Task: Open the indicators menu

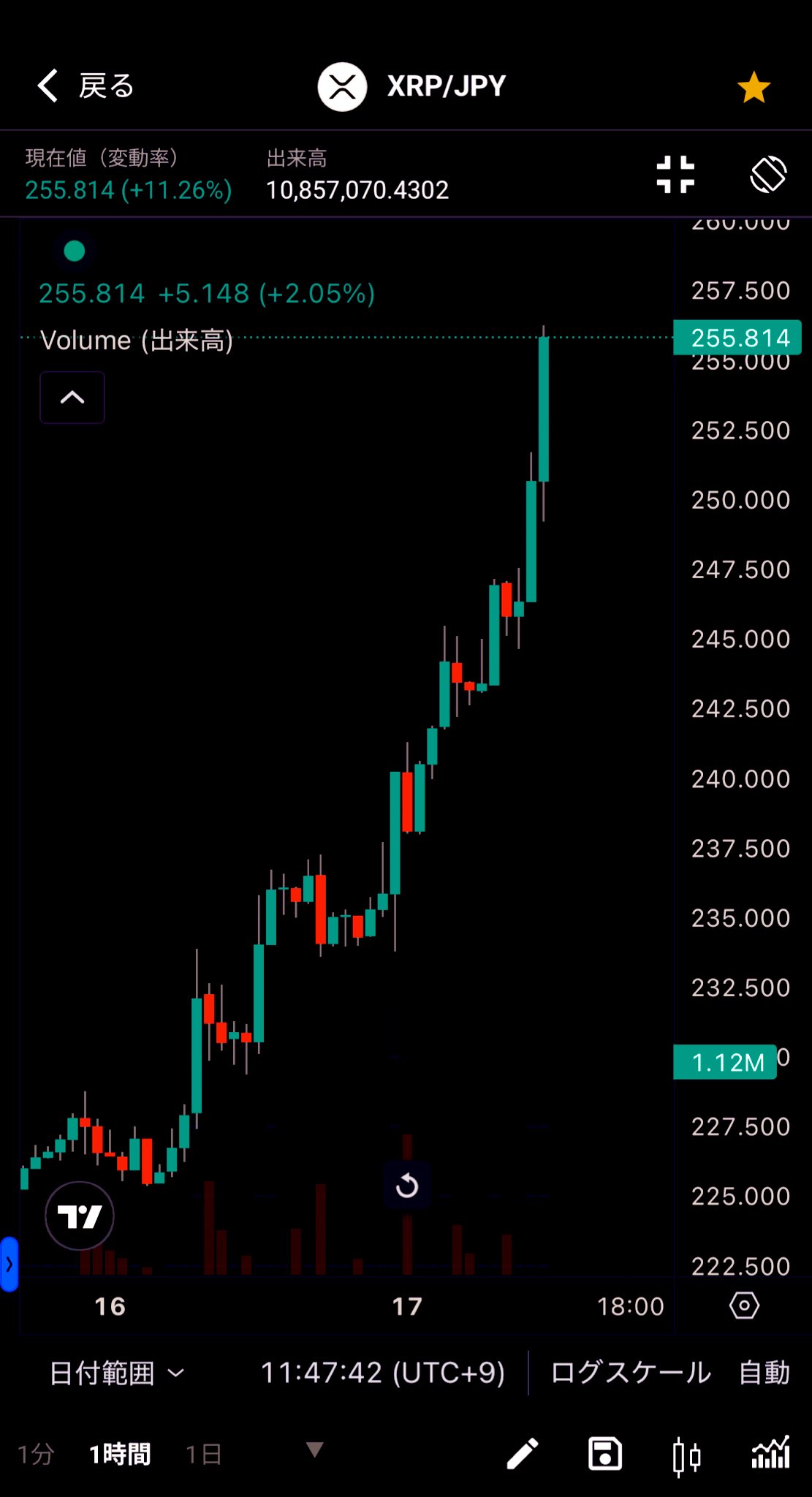Action: [x=771, y=1454]
